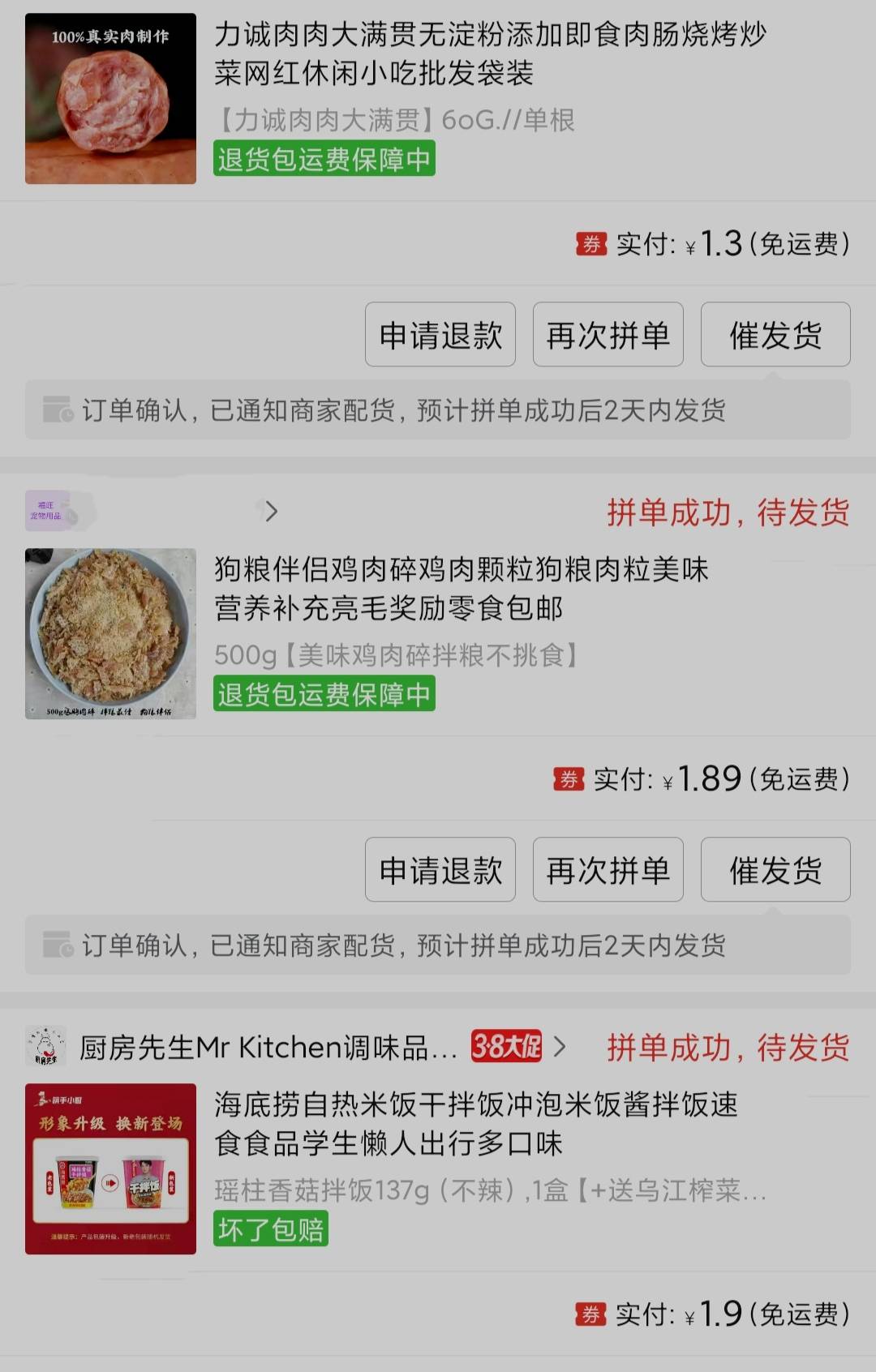Image resolution: width=876 pixels, height=1372 pixels.
Task: Click the coupon icon beside ¥1.89 payment
Action: 568,779
